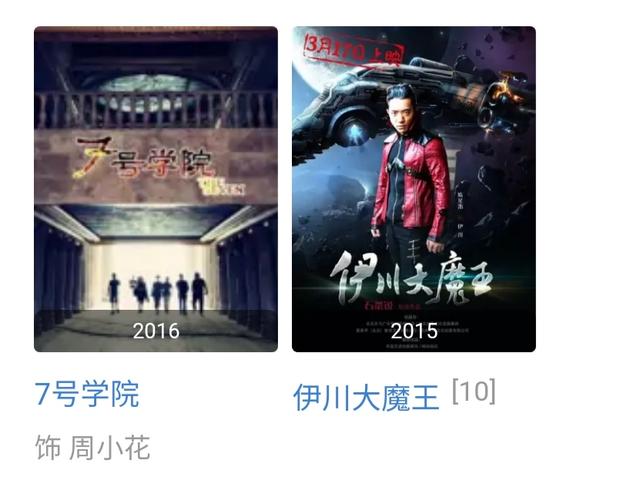Follow the 伊川大魔王 title link

point(366,397)
